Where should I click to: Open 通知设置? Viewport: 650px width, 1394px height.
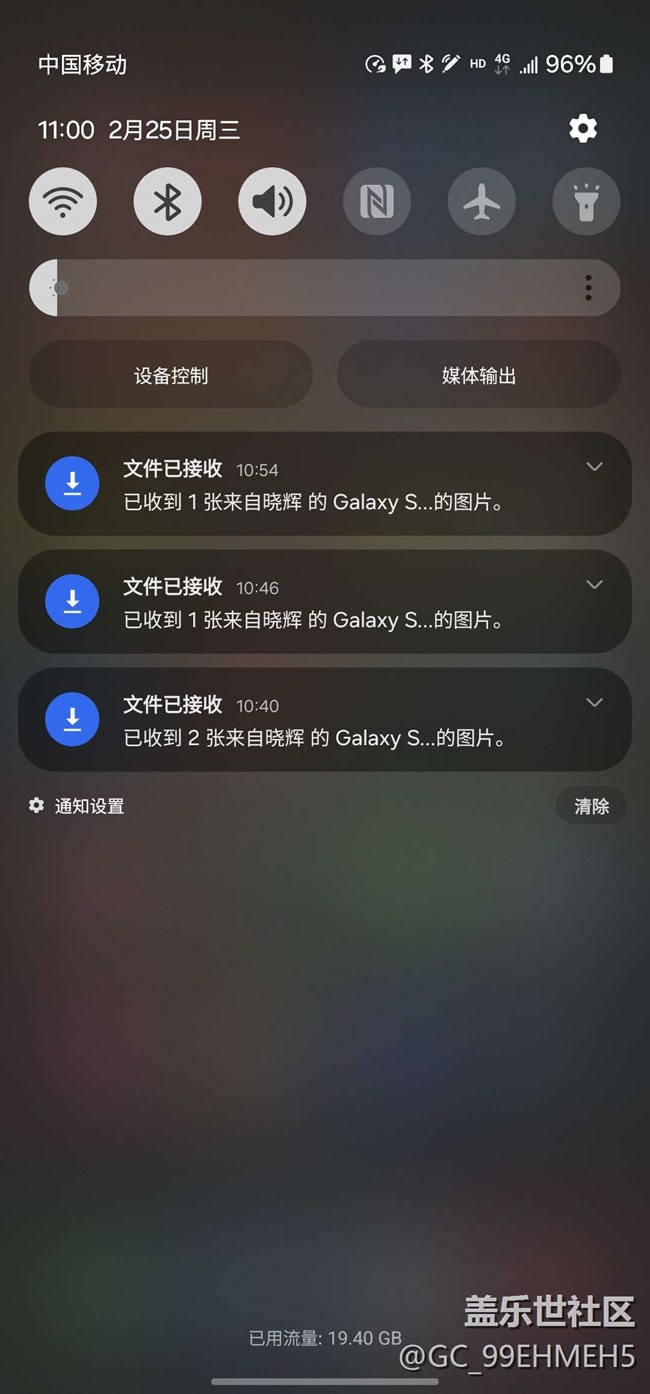(77, 806)
